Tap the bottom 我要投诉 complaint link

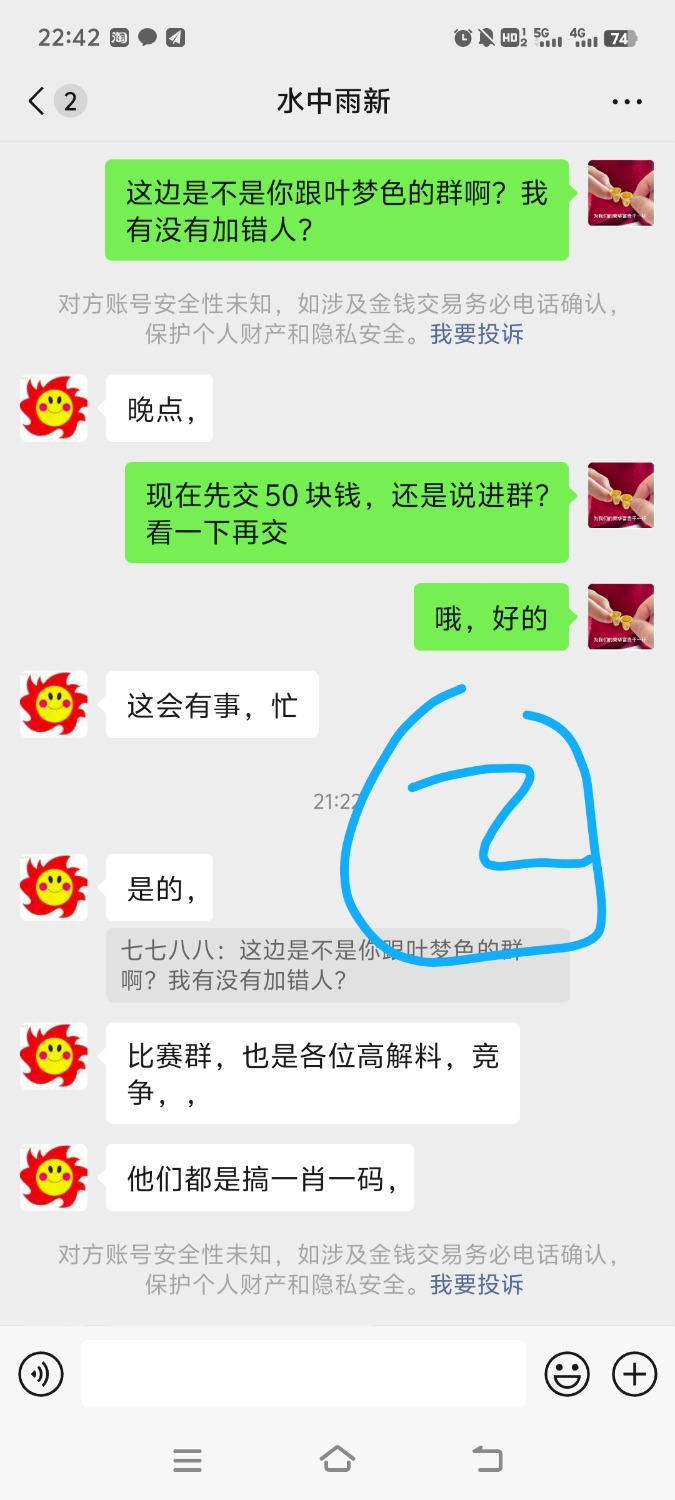pyautogui.click(x=477, y=1284)
